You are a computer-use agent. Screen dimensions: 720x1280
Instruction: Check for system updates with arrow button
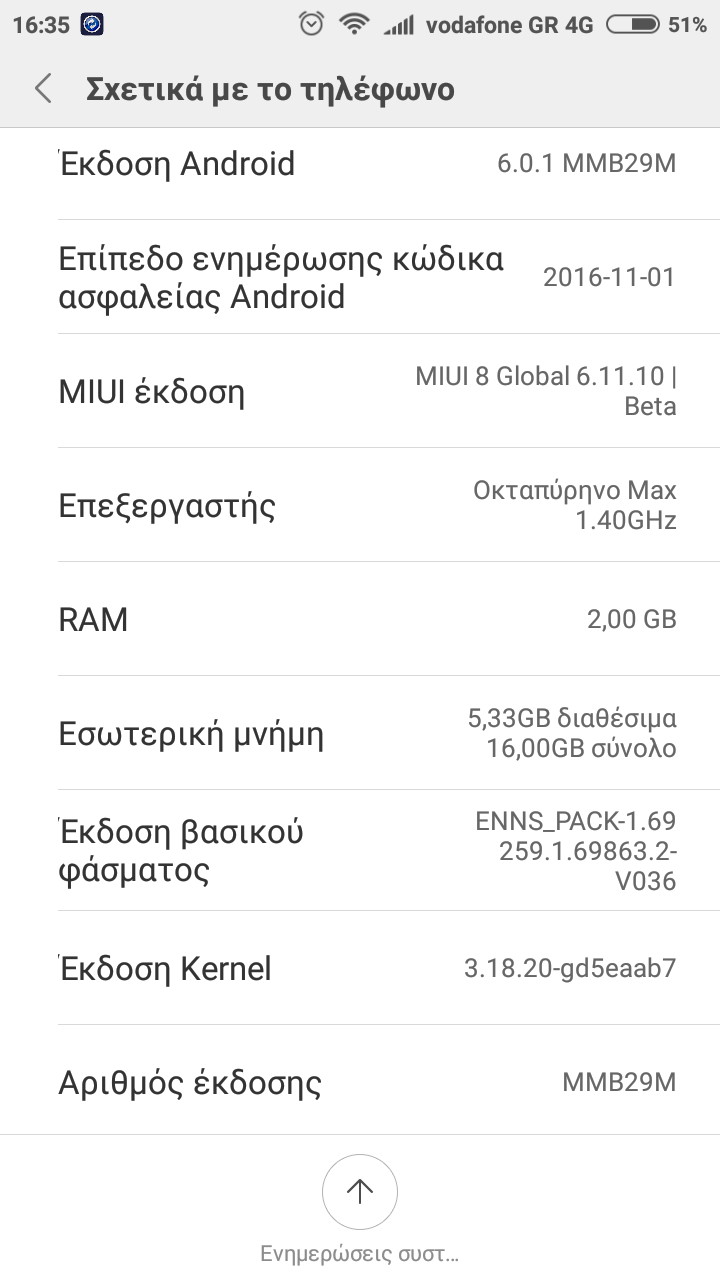(x=360, y=1191)
